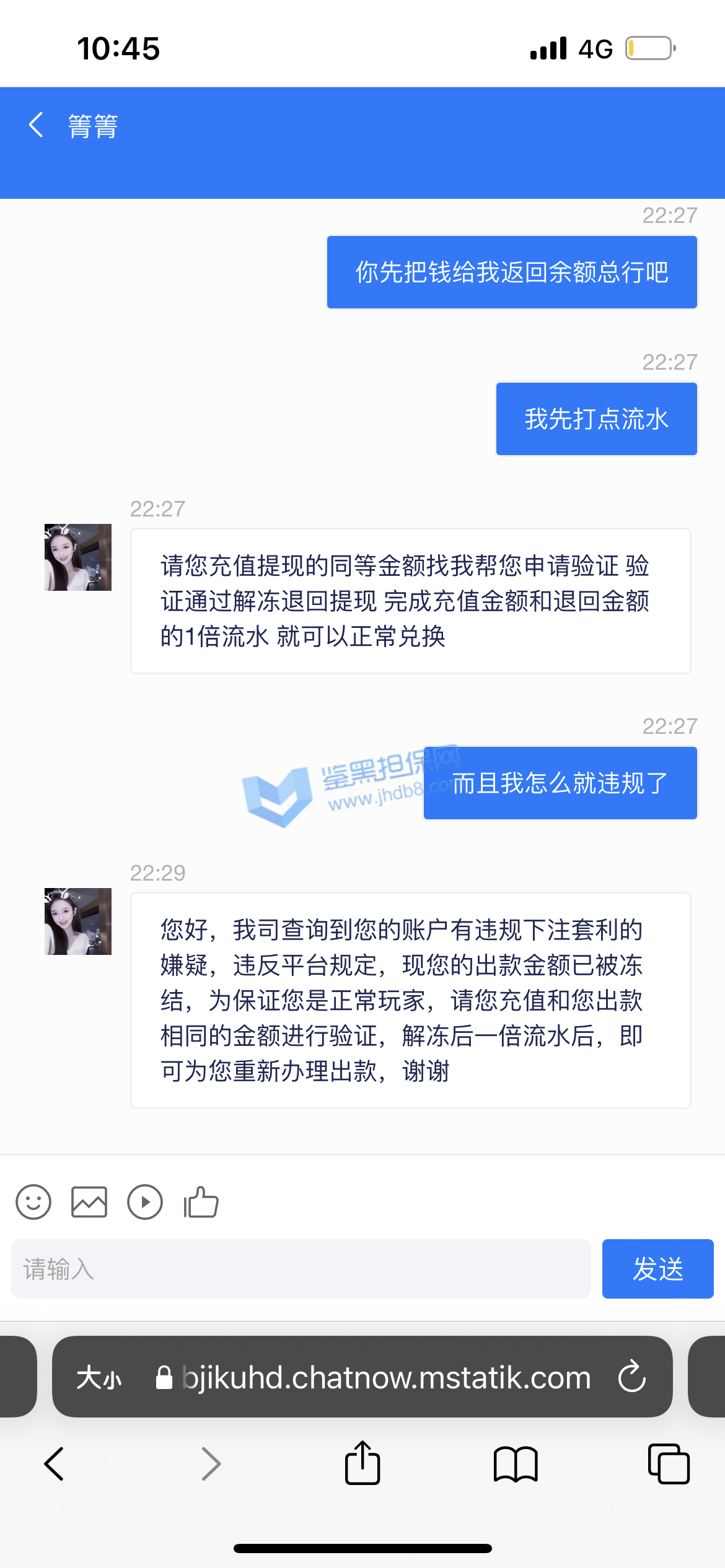
Task: Show all open browser tabs
Action: point(669,1464)
